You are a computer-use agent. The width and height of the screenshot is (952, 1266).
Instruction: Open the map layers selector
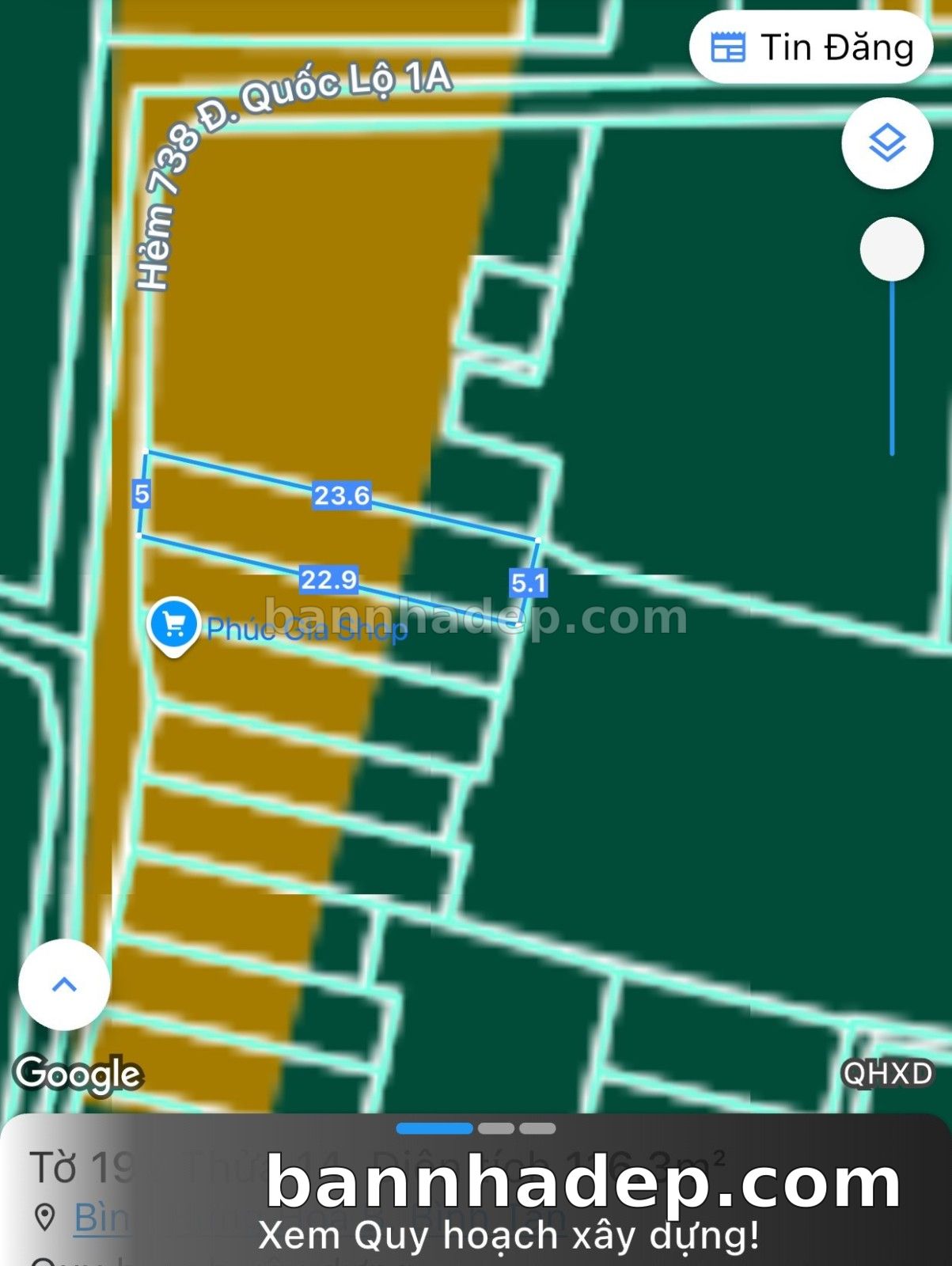(886, 143)
